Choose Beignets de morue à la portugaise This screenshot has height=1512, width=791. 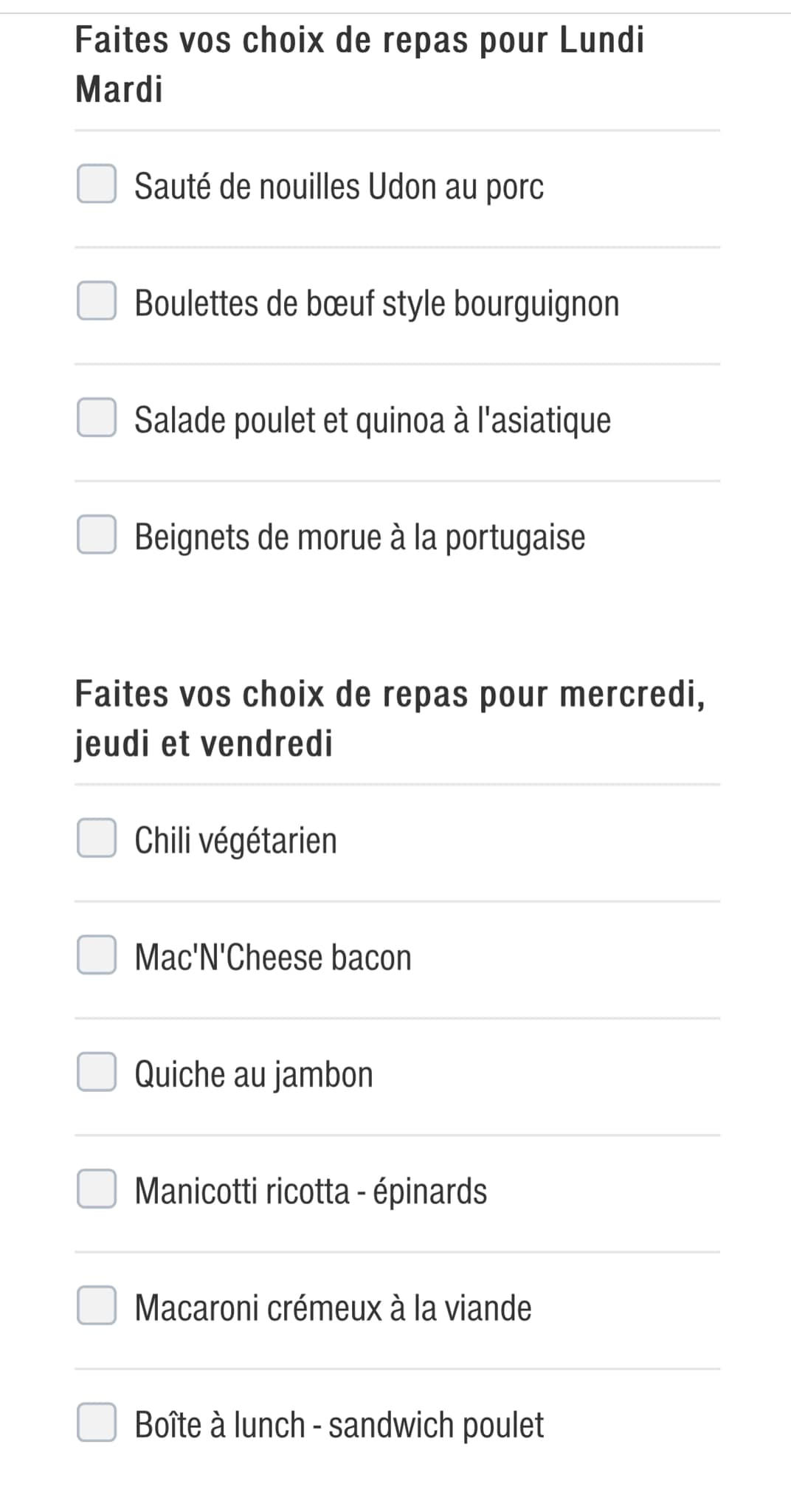tap(97, 535)
